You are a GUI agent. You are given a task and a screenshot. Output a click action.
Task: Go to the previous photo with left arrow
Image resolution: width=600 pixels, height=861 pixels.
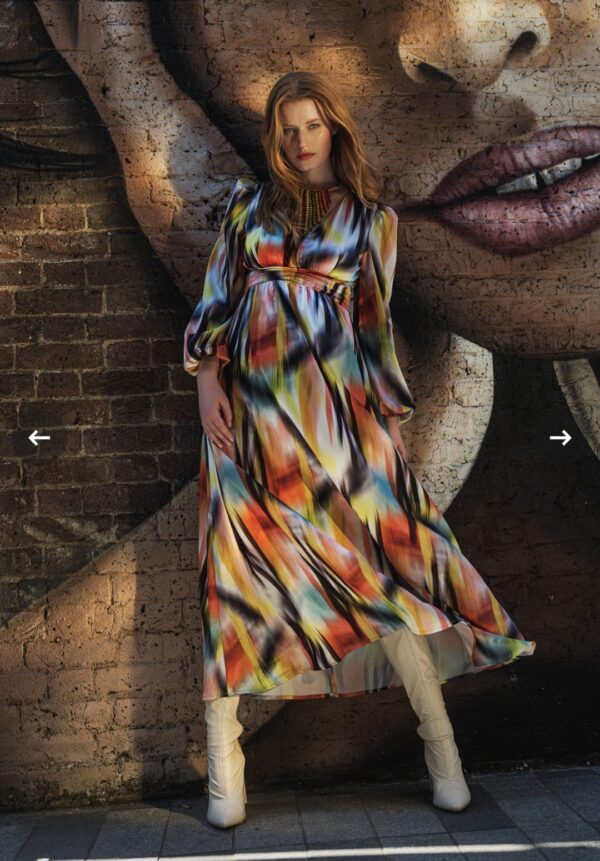point(39,437)
